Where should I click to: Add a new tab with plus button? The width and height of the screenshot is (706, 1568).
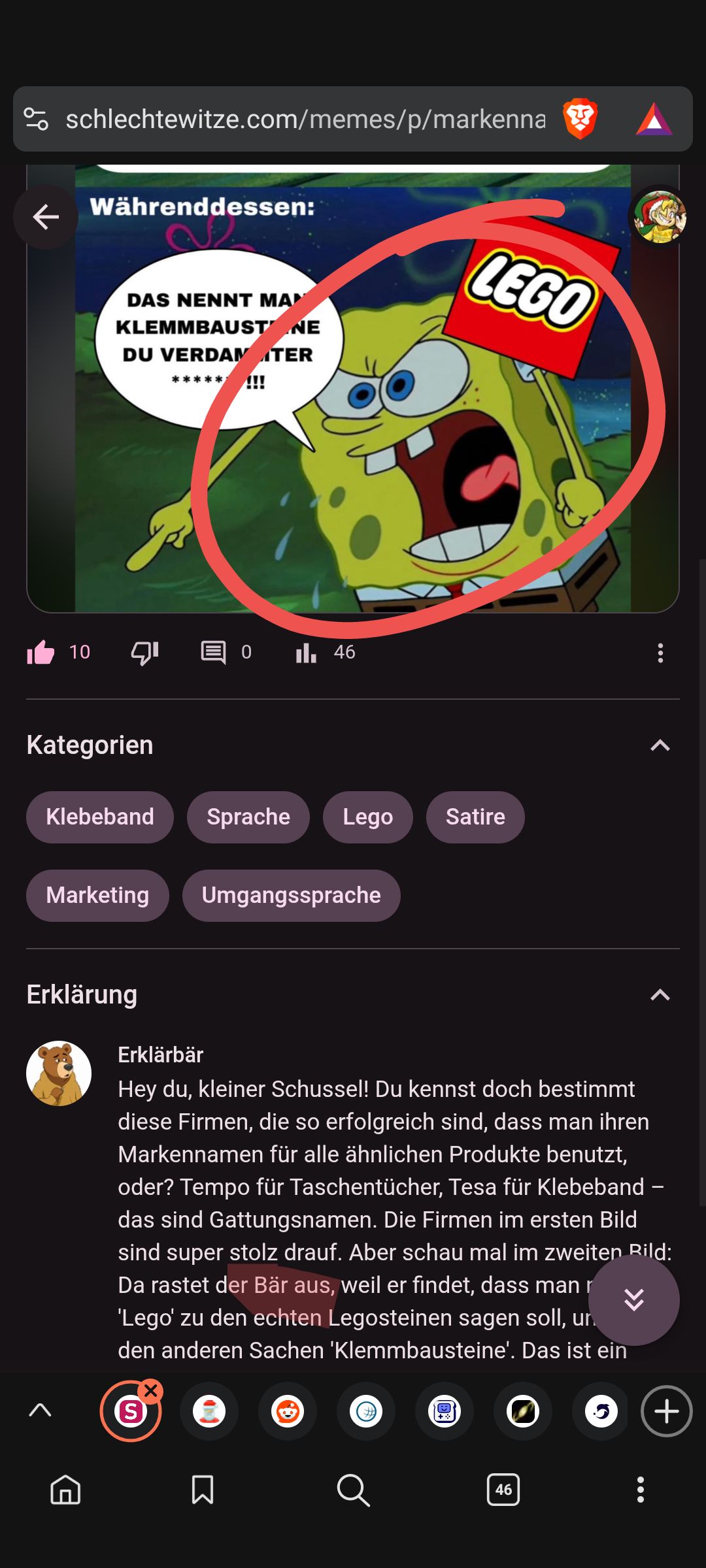tap(666, 1411)
